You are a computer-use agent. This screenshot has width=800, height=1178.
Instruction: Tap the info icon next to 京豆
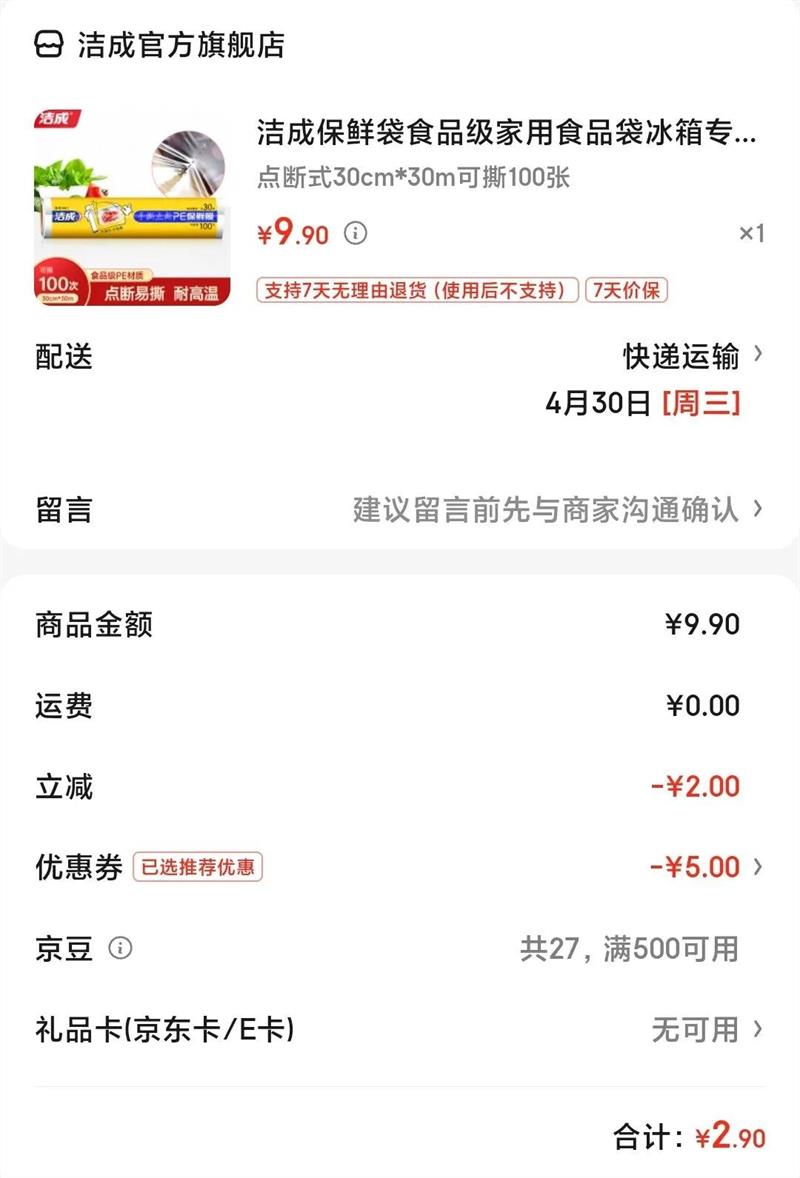pos(120,948)
